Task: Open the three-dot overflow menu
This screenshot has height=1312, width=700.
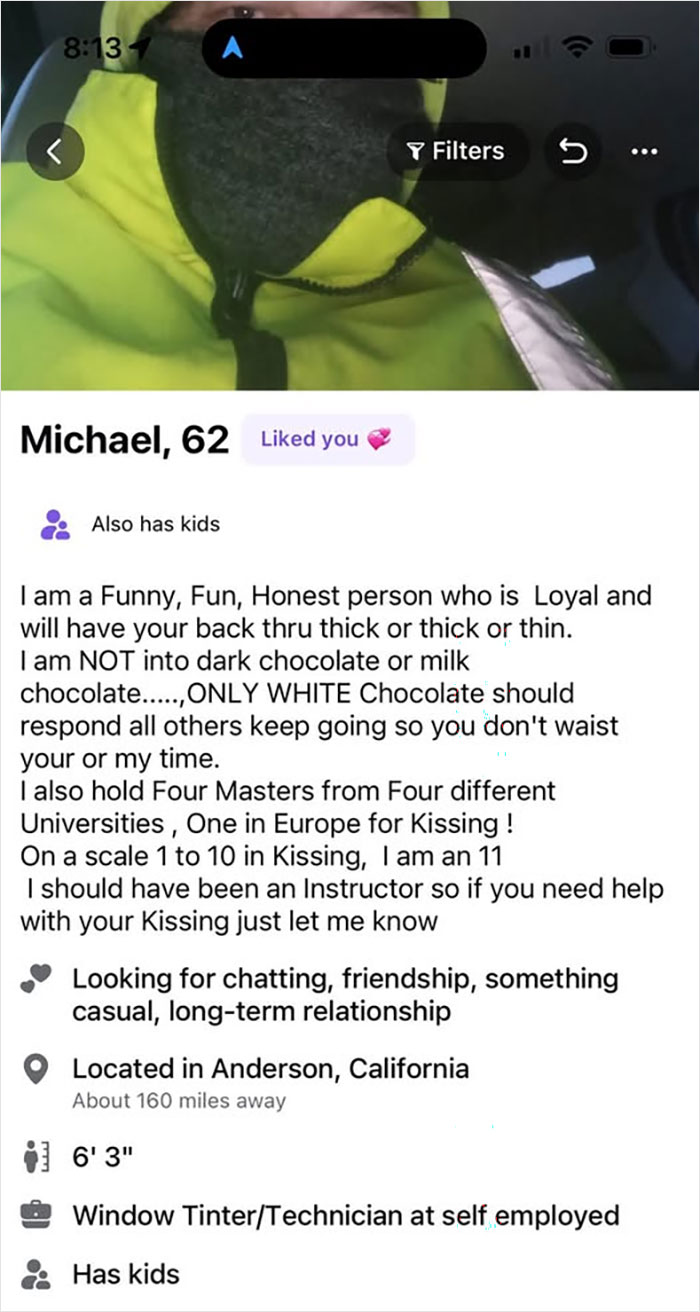Action: click(x=645, y=152)
